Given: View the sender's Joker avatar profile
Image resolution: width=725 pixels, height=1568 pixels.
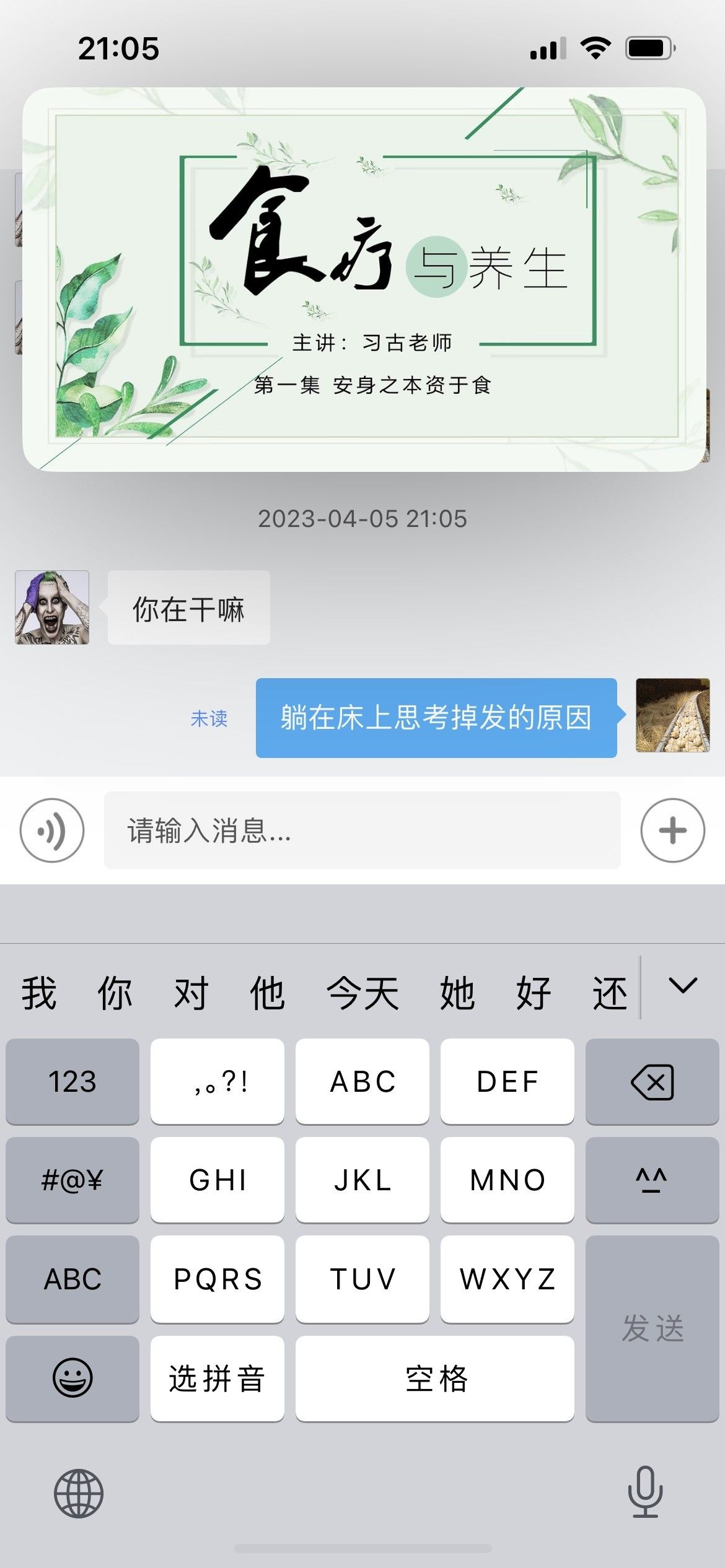Looking at the screenshot, I should click(52, 608).
